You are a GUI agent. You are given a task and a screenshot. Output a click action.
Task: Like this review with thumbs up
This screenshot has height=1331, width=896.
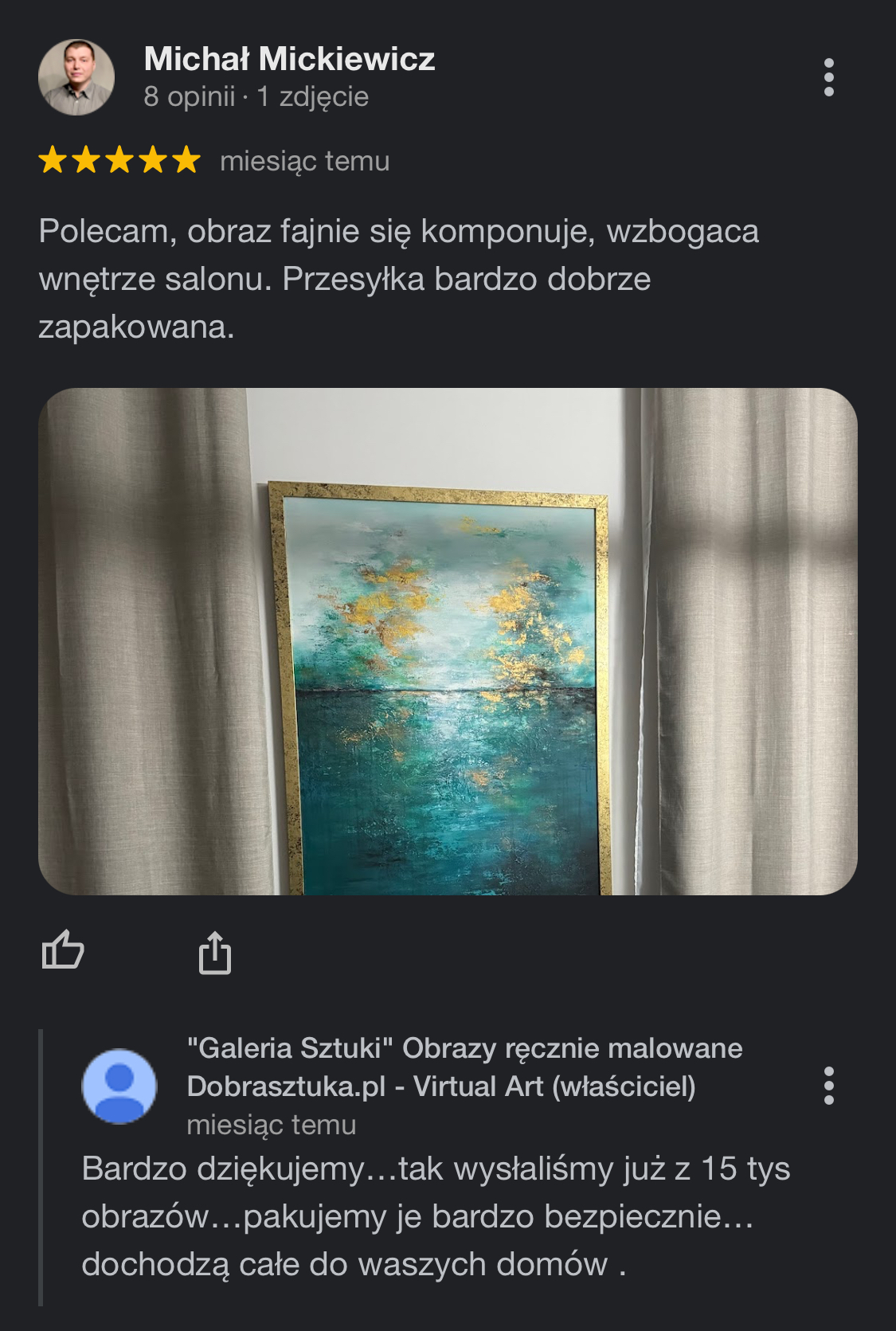(63, 950)
